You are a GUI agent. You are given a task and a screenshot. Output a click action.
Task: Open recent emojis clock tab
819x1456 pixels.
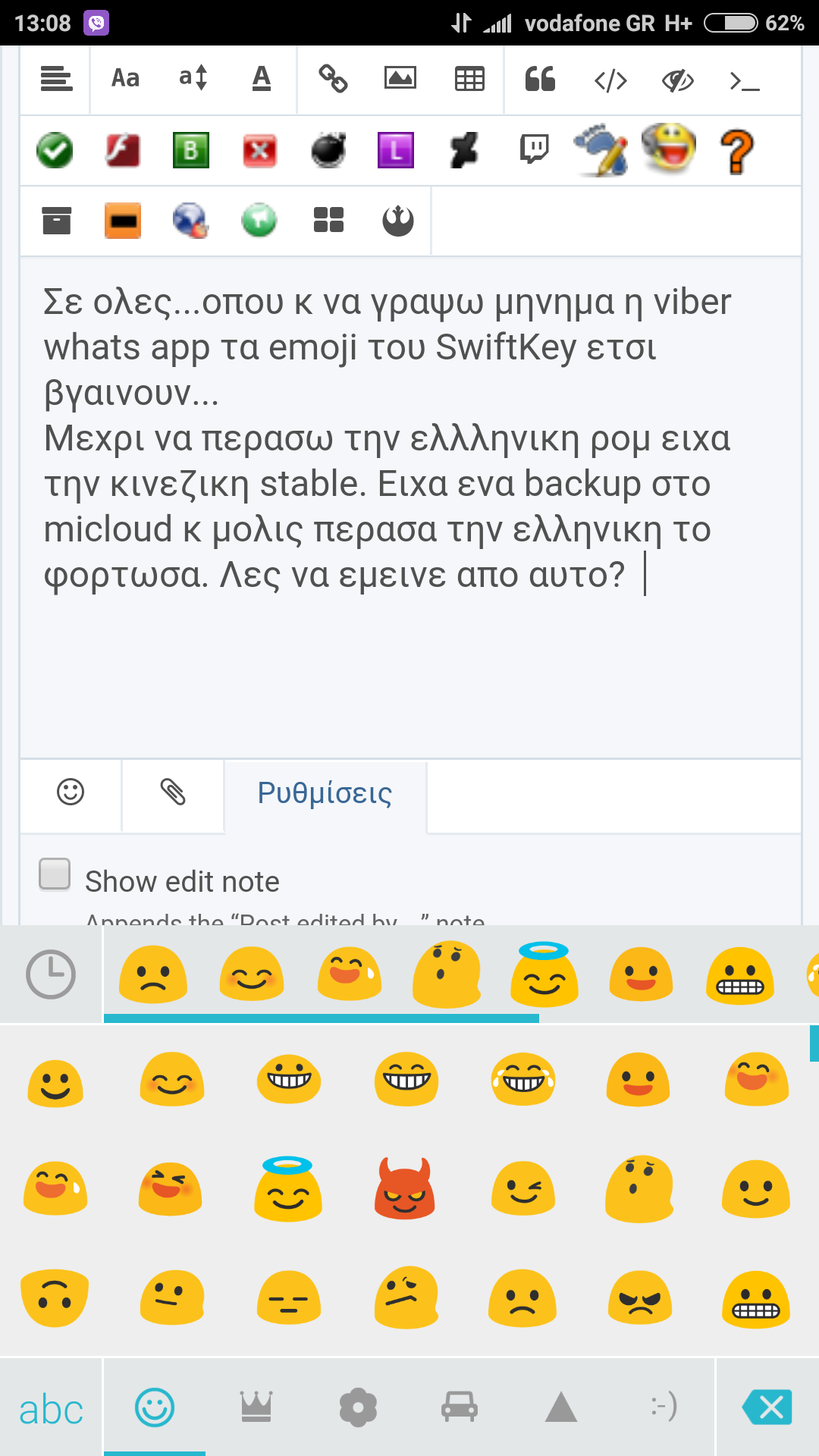tap(51, 974)
